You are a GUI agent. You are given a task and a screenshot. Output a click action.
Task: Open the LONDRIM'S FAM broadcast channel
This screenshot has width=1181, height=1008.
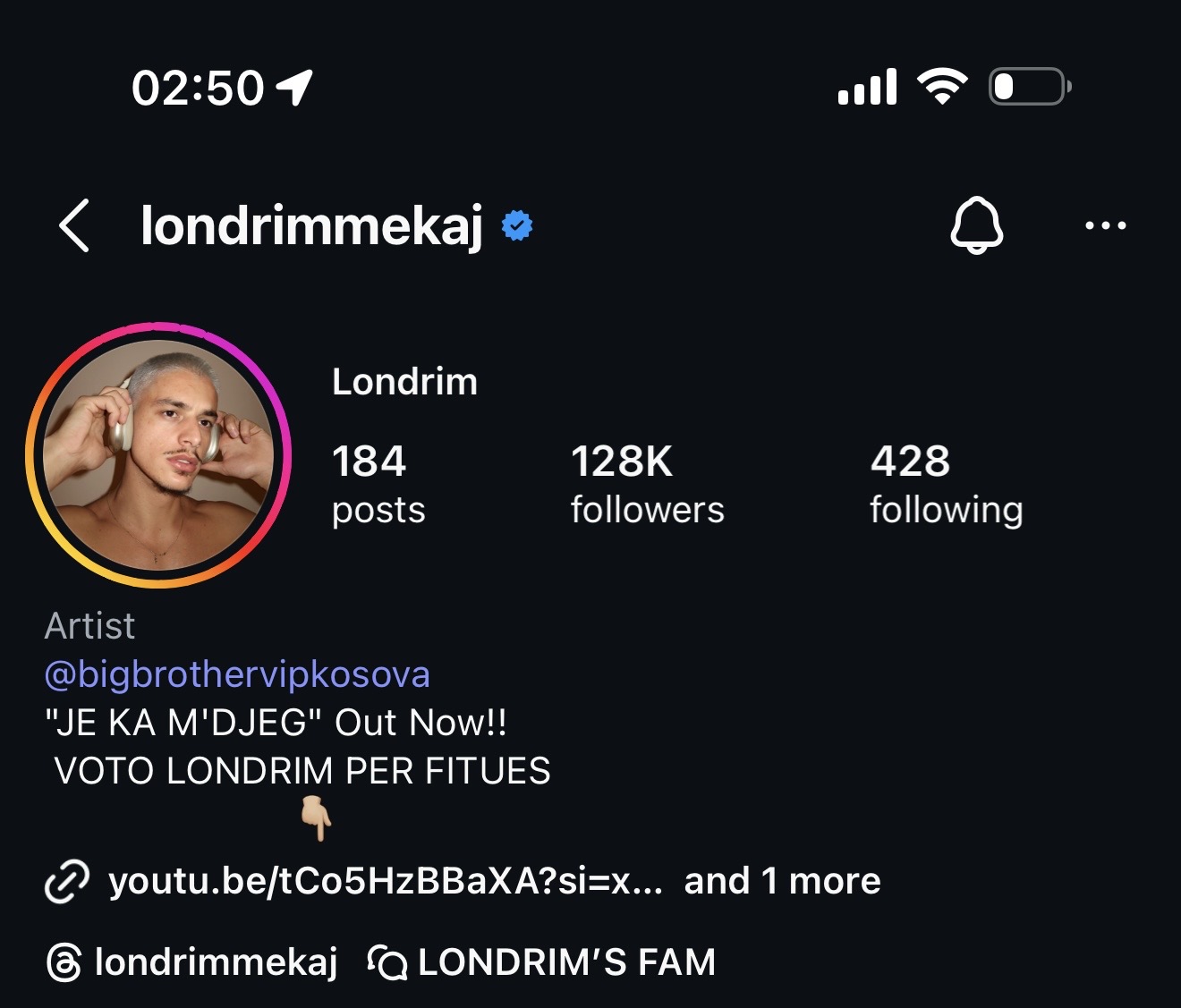click(x=542, y=962)
